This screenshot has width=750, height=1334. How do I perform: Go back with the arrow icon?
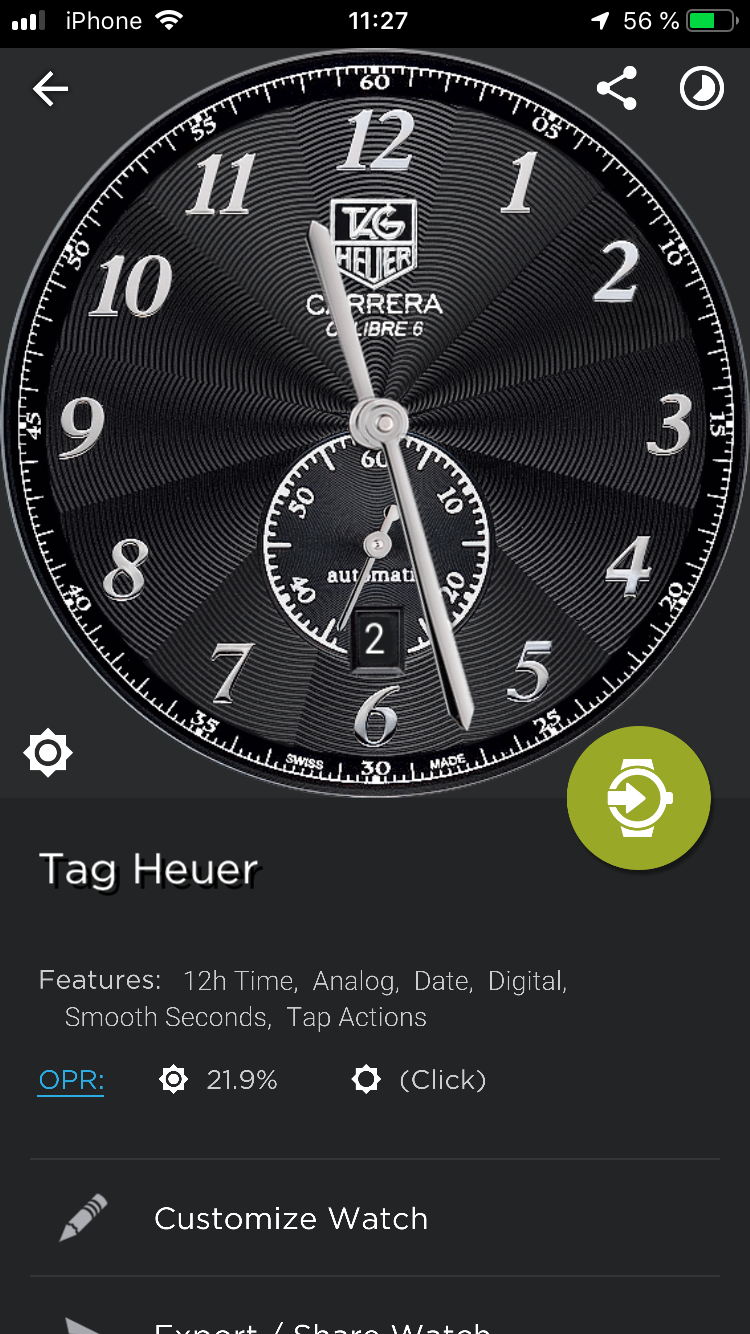pyautogui.click(x=50, y=89)
